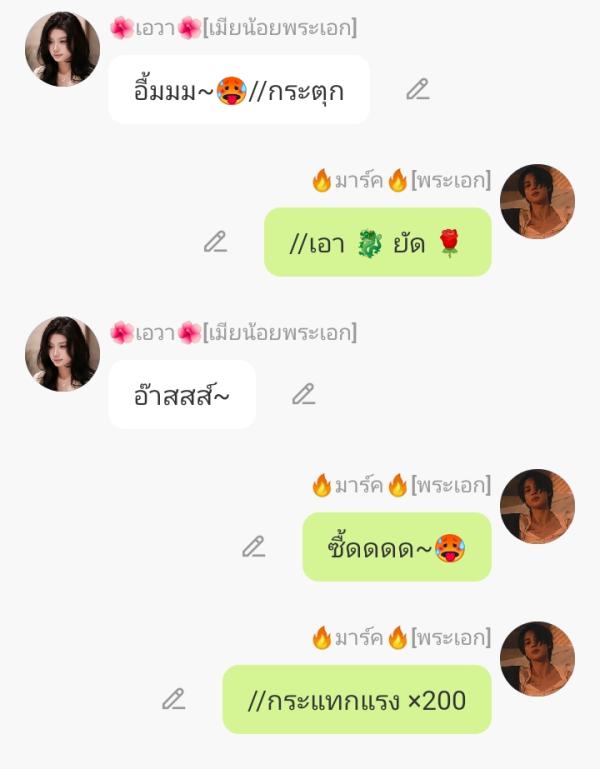The height and width of the screenshot is (769, 600).
Task: Open เอวา's avatar beside "อื้มมม~" message
Action: (62, 49)
